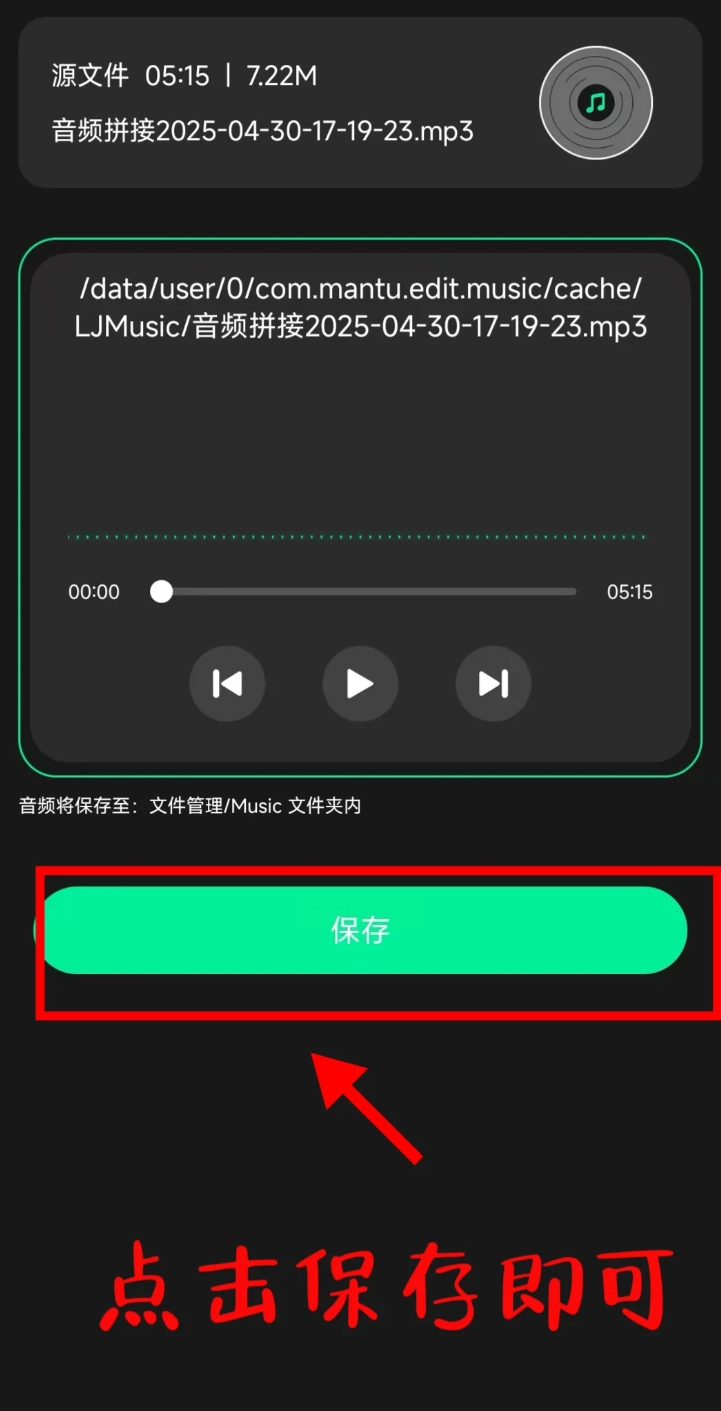Tap the green 保存 button

click(362, 930)
